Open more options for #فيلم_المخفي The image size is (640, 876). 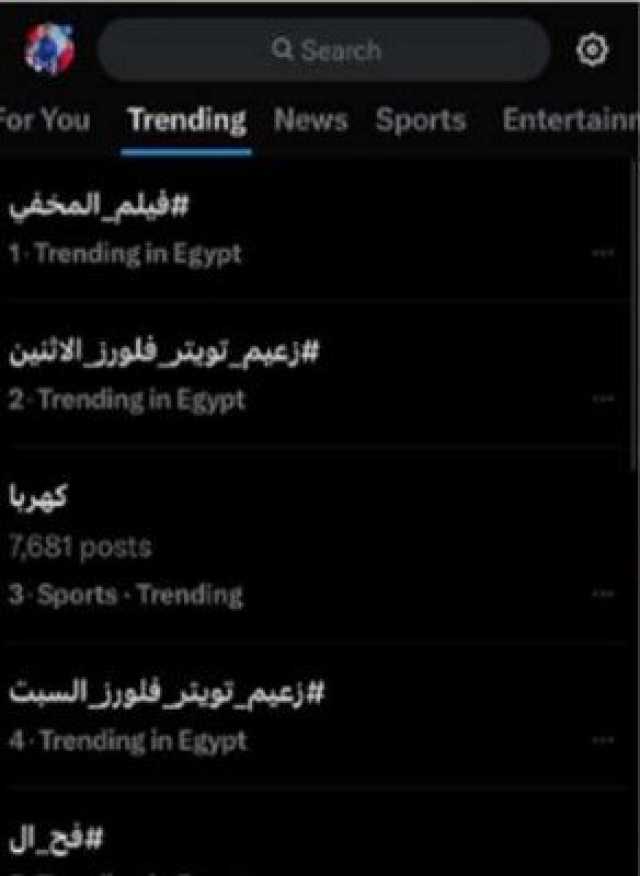(602, 253)
